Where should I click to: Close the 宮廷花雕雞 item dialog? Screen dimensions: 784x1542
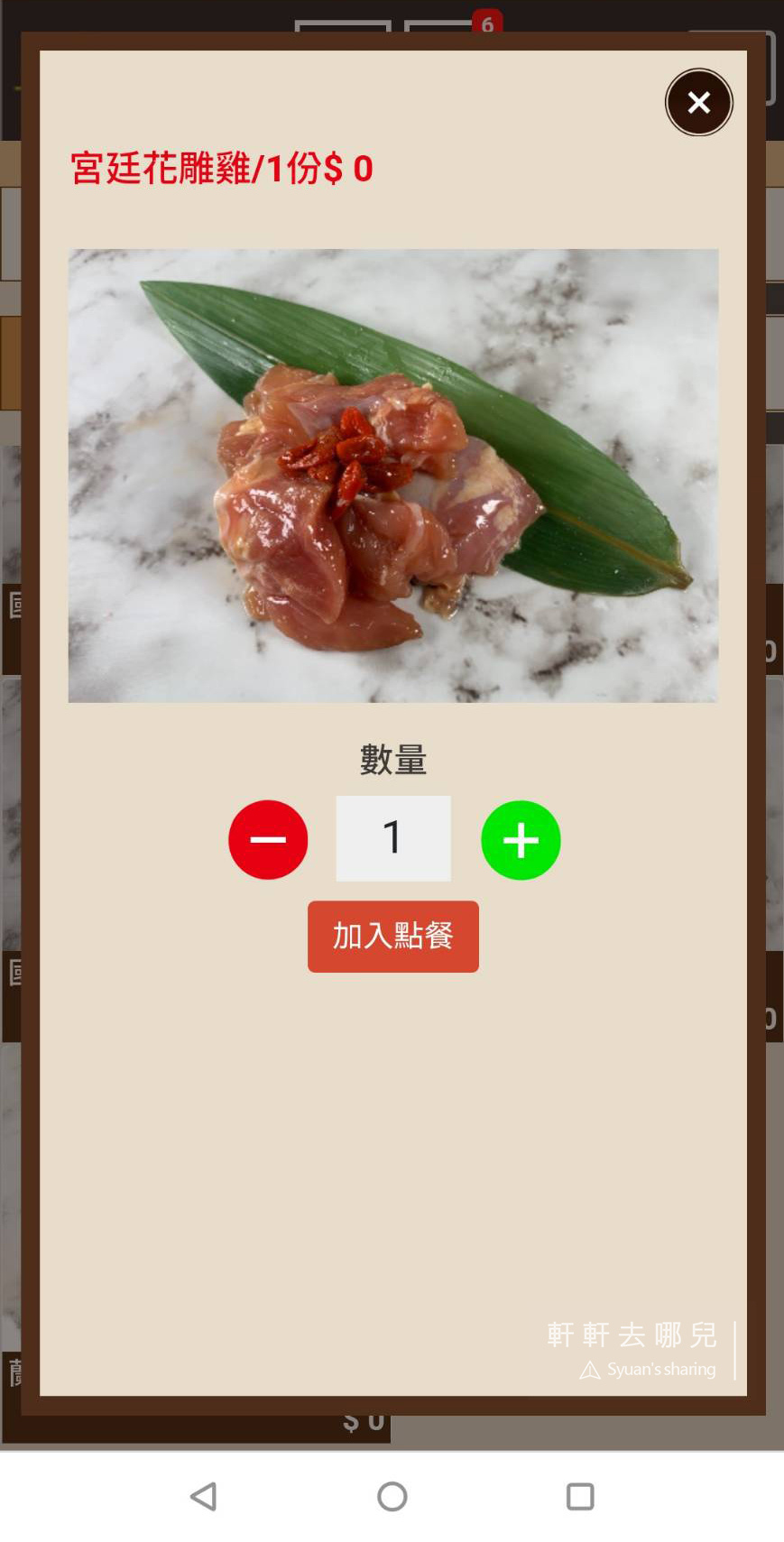tap(698, 103)
